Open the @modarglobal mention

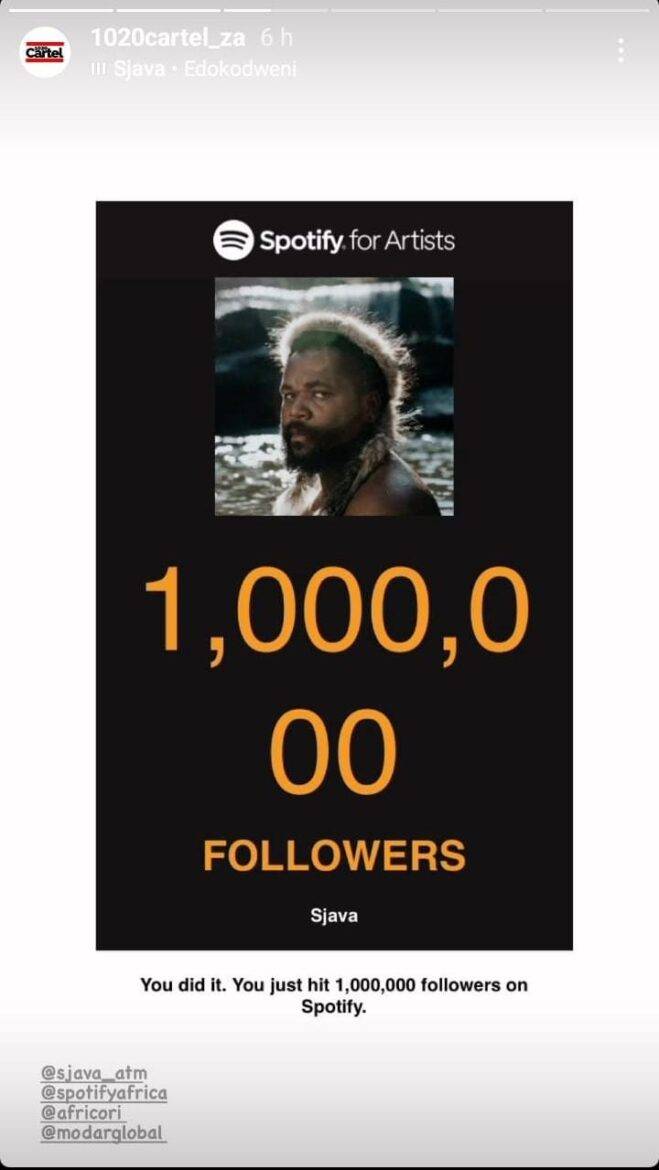click(x=103, y=1133)
